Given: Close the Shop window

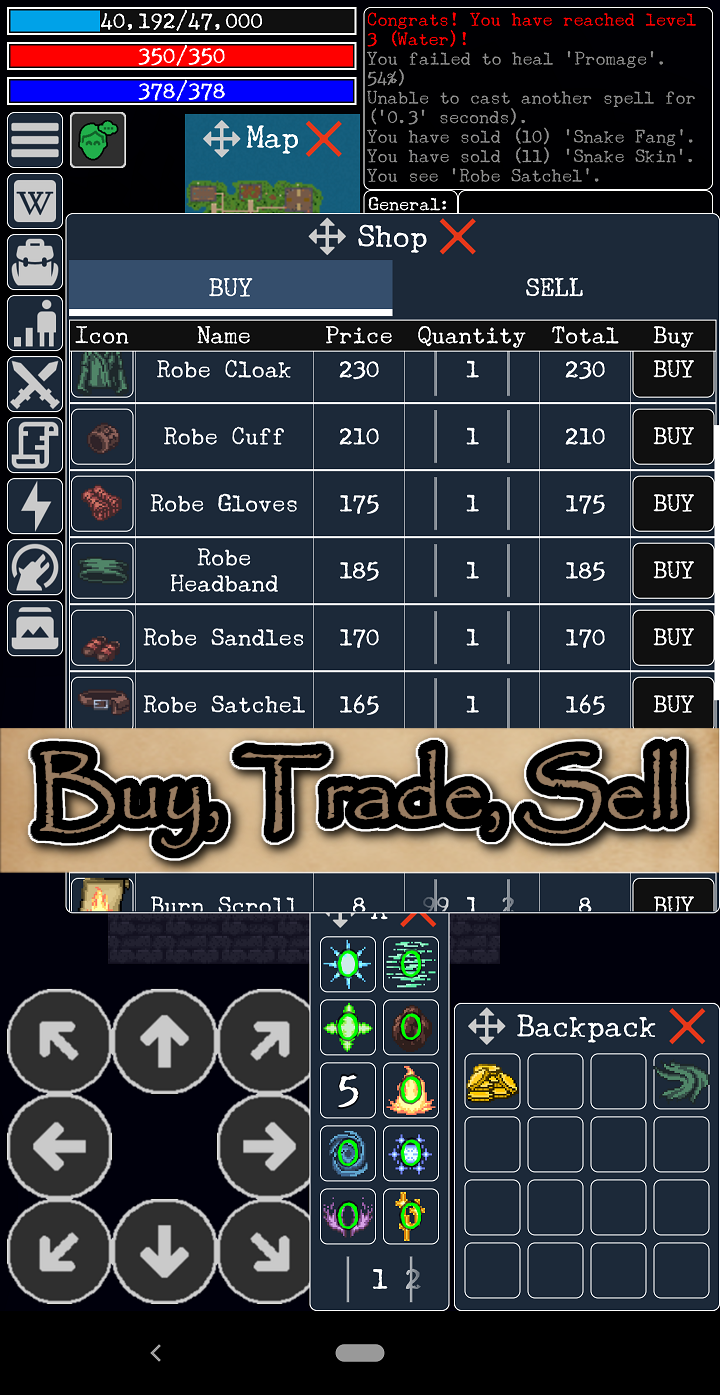Looking at the screenshot, I should 458,237.
